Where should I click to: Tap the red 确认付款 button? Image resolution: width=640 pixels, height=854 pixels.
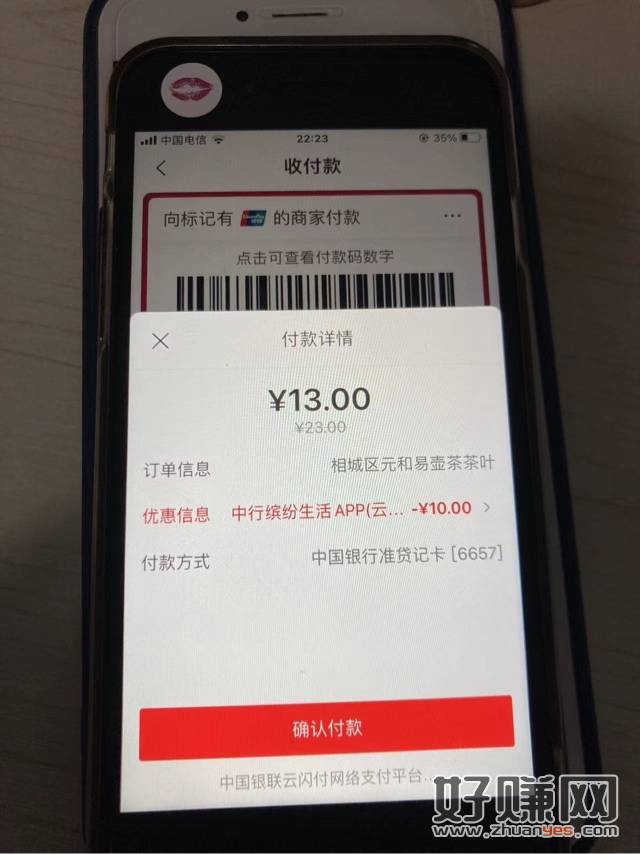pos(326,727)
